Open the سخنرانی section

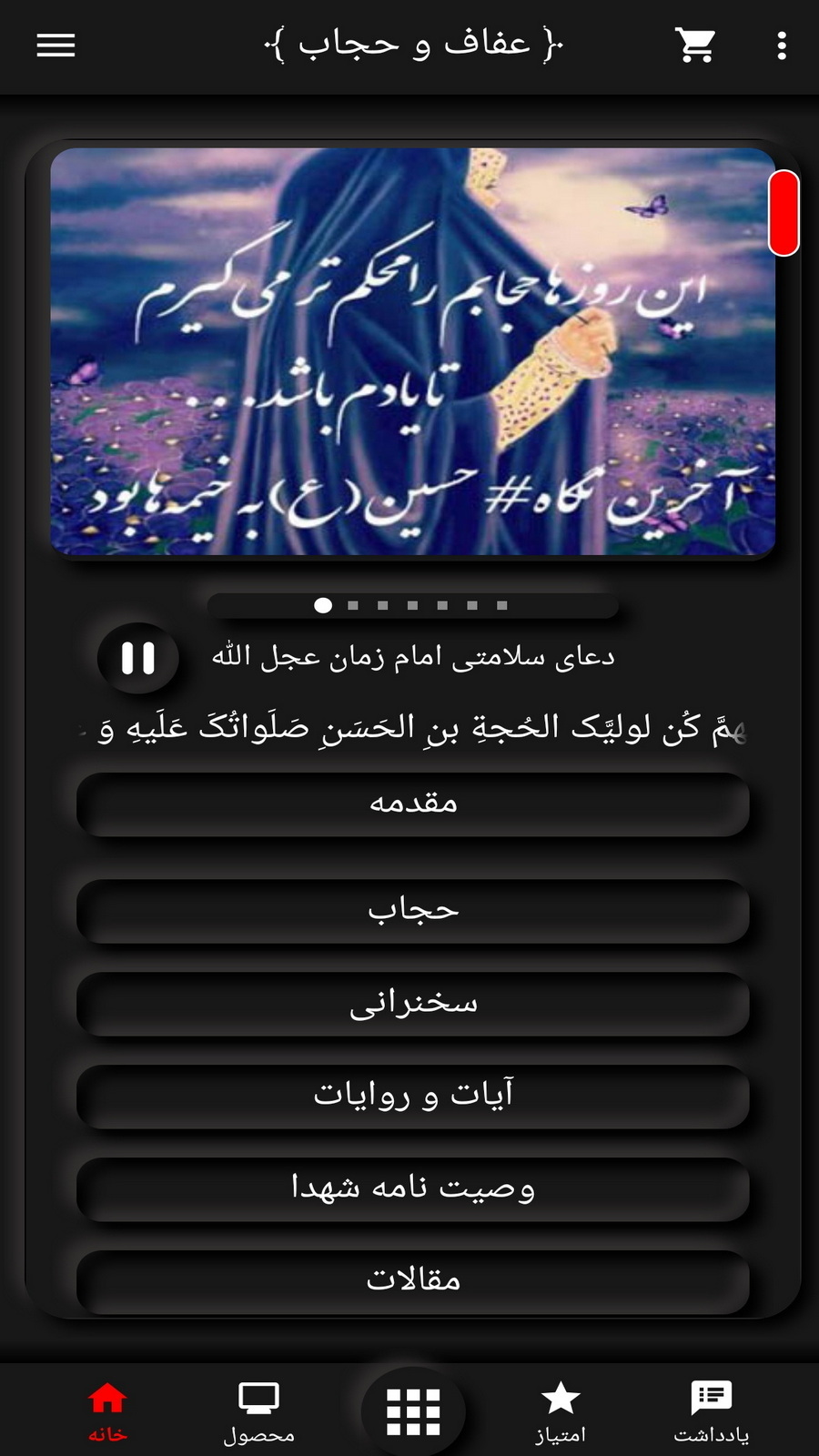[413, 1003]
